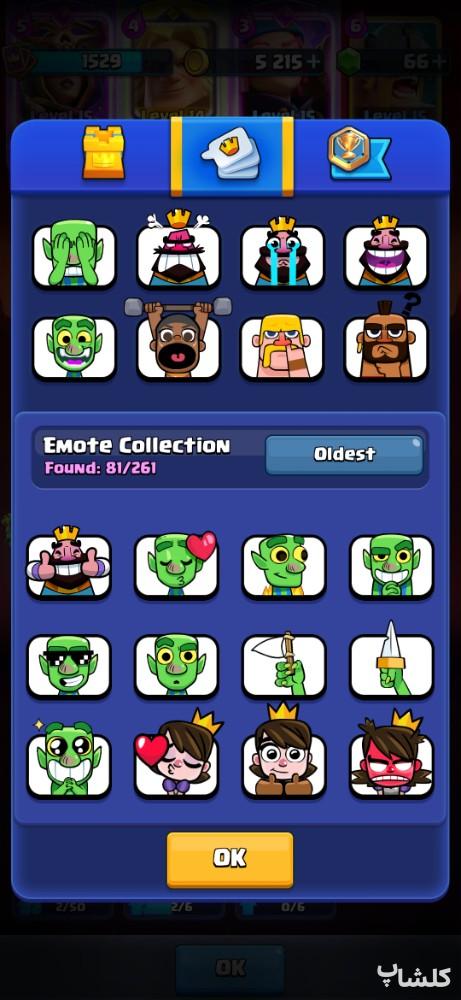Switch to the banner trophy tab
Viewport: 461px width, 1000px height.
pyautogui.click(x=359, y=154)
